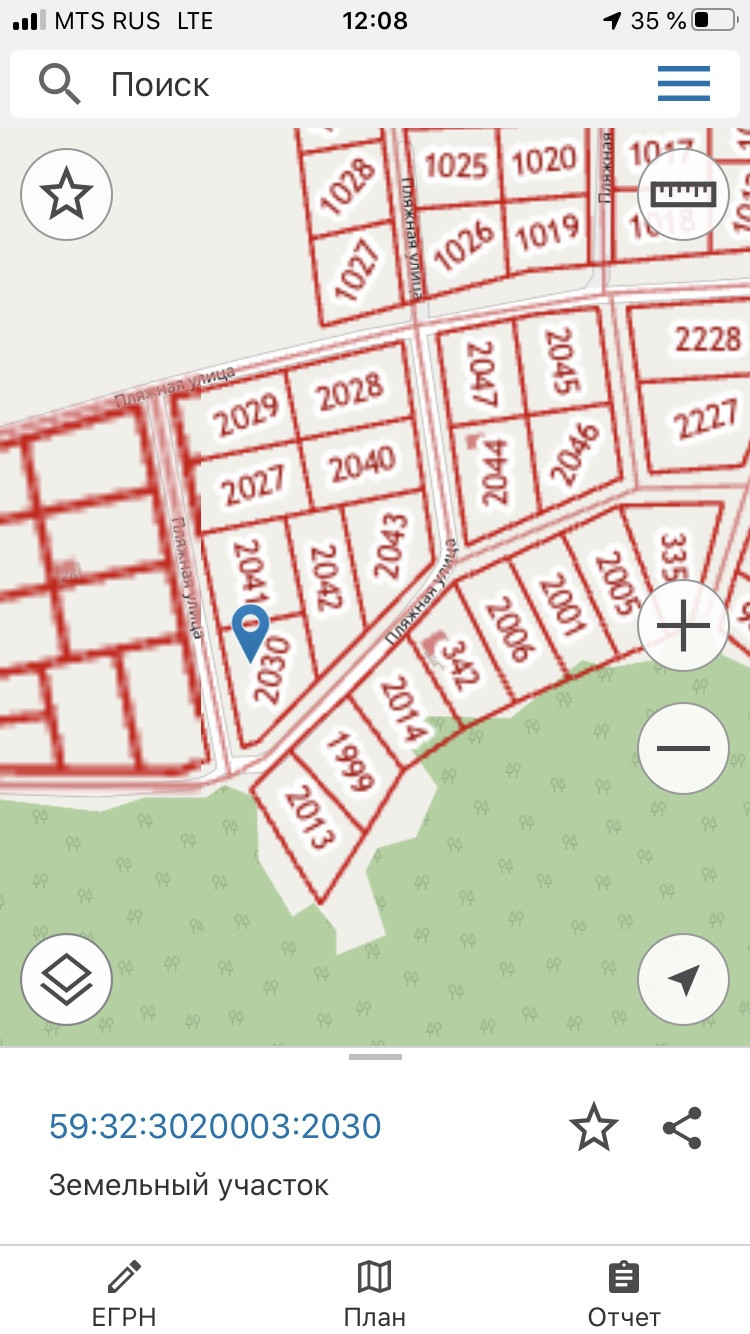Center map on my location

[x=684, y=980]
